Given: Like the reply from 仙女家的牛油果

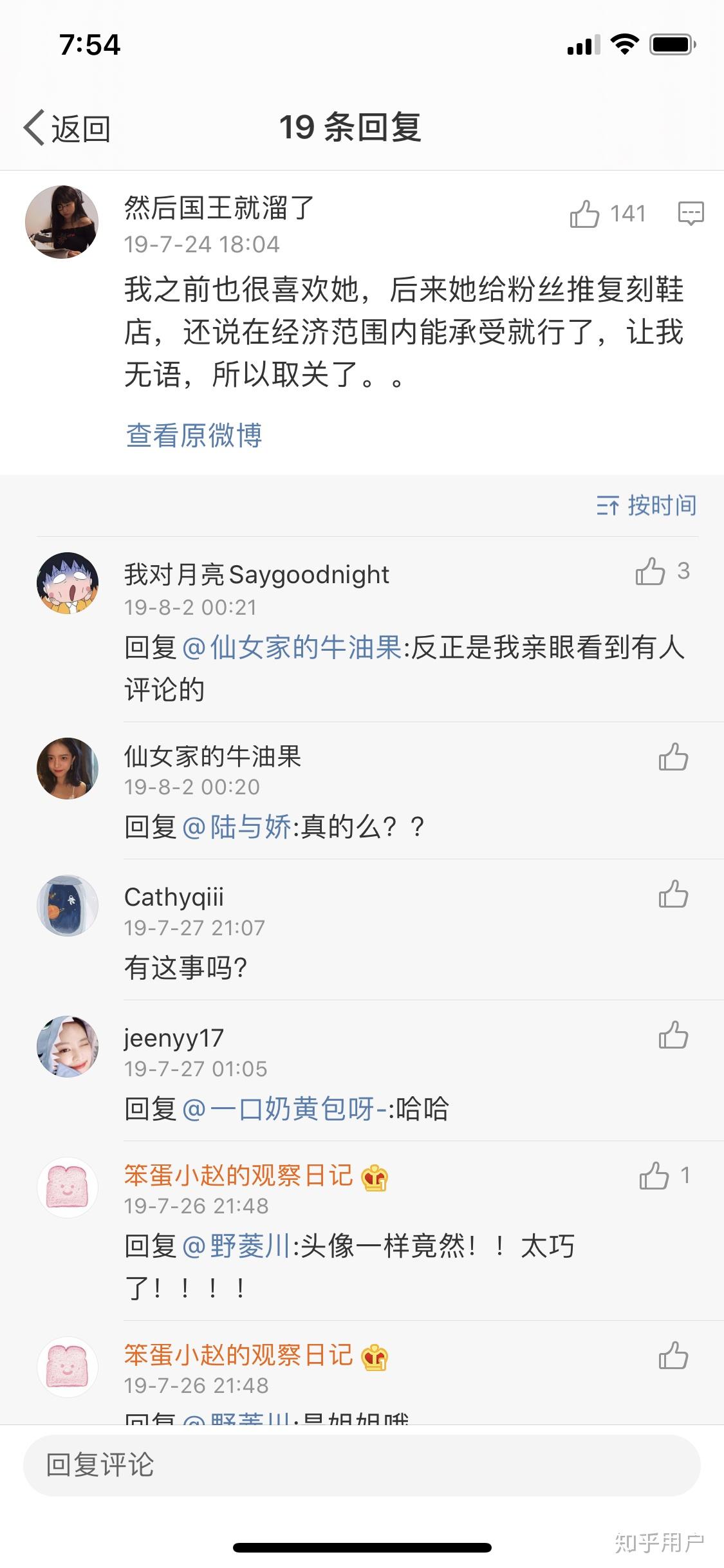Looking at the screenshot, I should point(673,757).
